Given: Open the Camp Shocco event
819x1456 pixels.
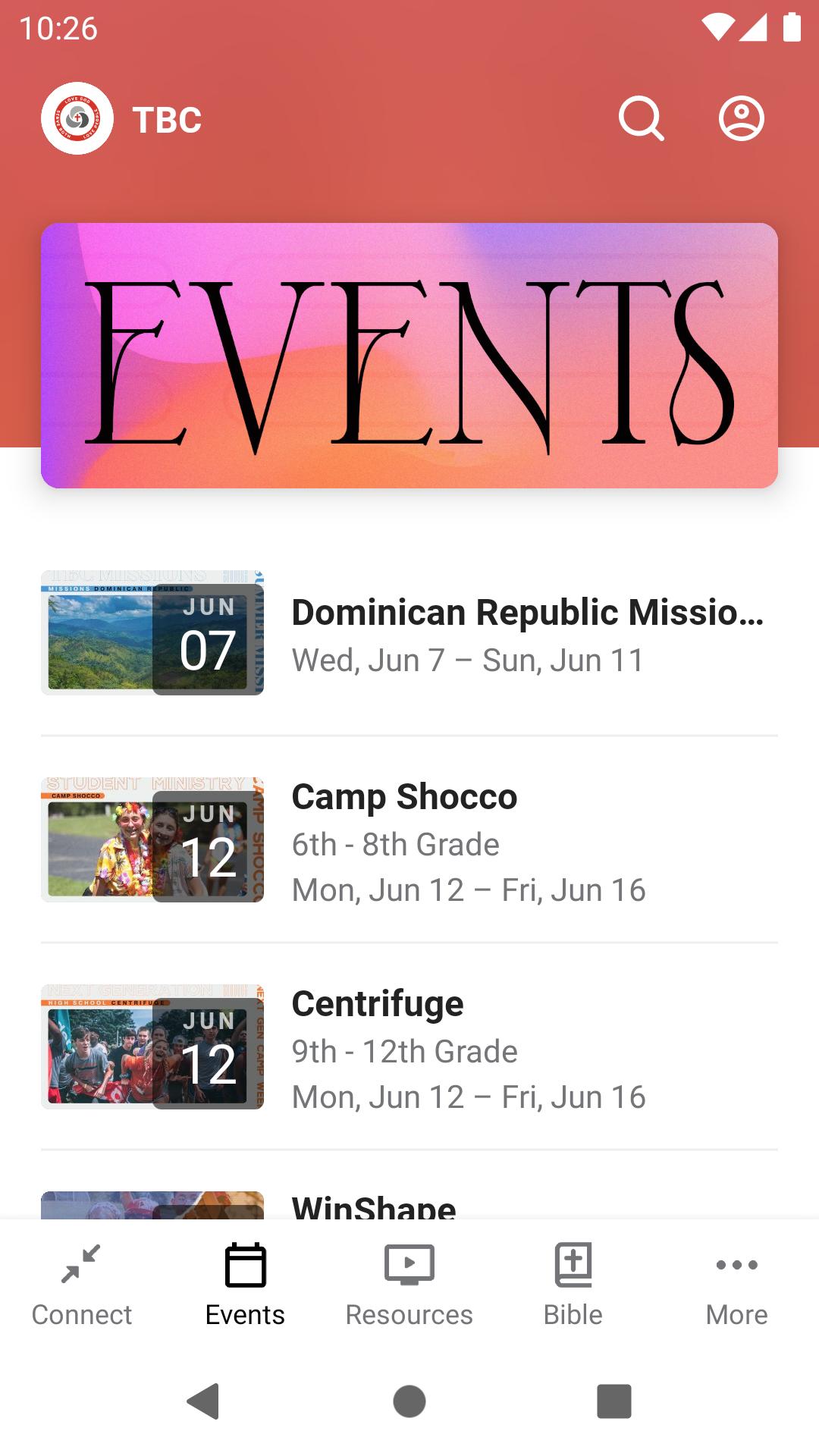Looking at the screenshot, I should pos(409,839).
